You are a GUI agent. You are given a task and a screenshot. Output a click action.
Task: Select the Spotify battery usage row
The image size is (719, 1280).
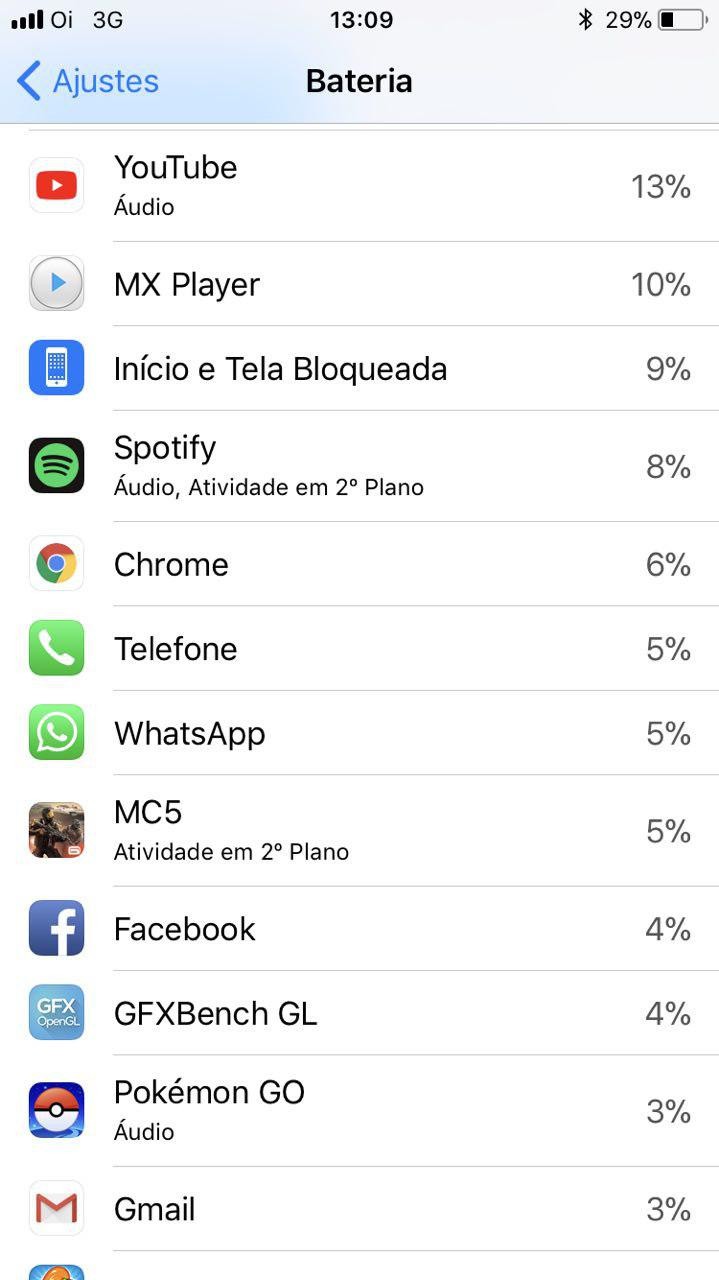coord(360,466)
